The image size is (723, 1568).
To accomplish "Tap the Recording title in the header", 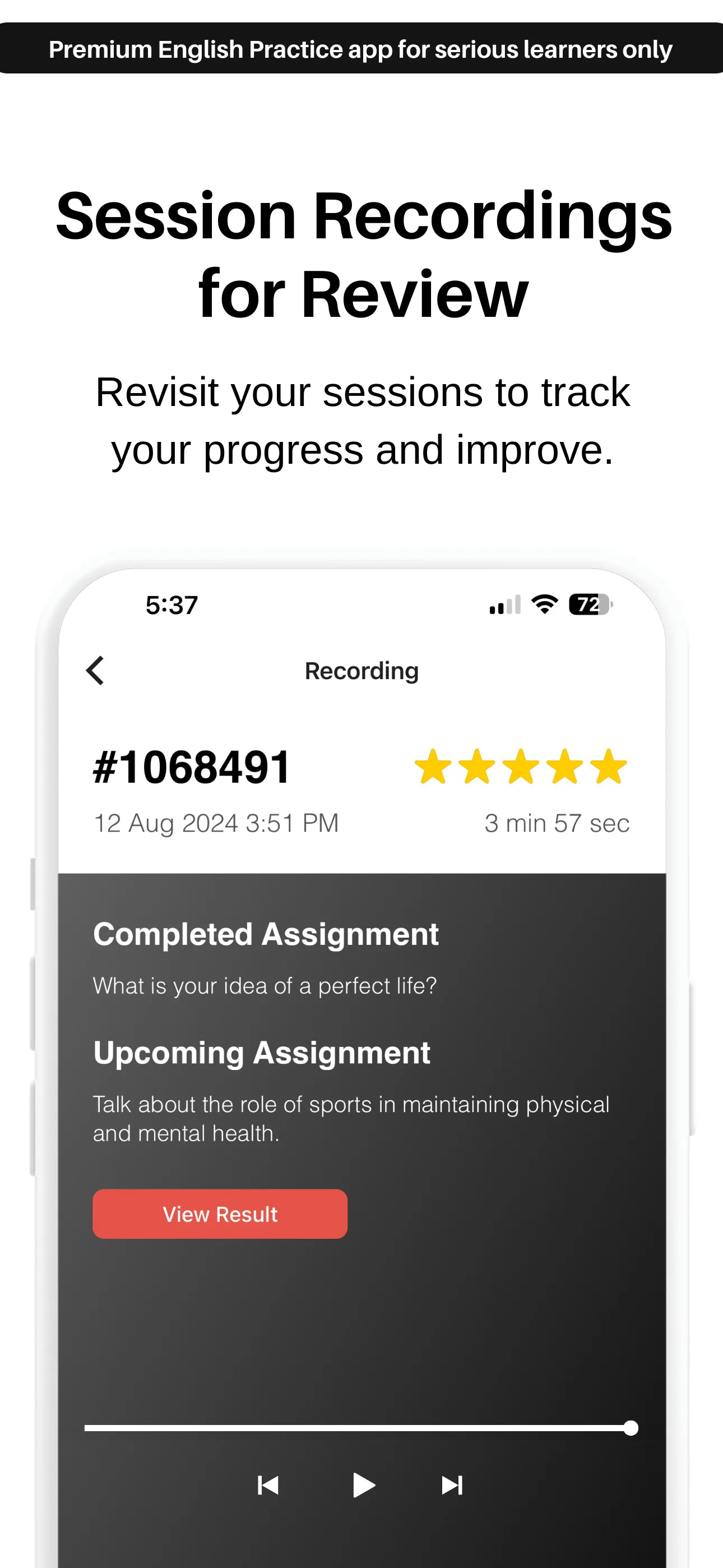I will pyautogui.click(x=361, y=670).
